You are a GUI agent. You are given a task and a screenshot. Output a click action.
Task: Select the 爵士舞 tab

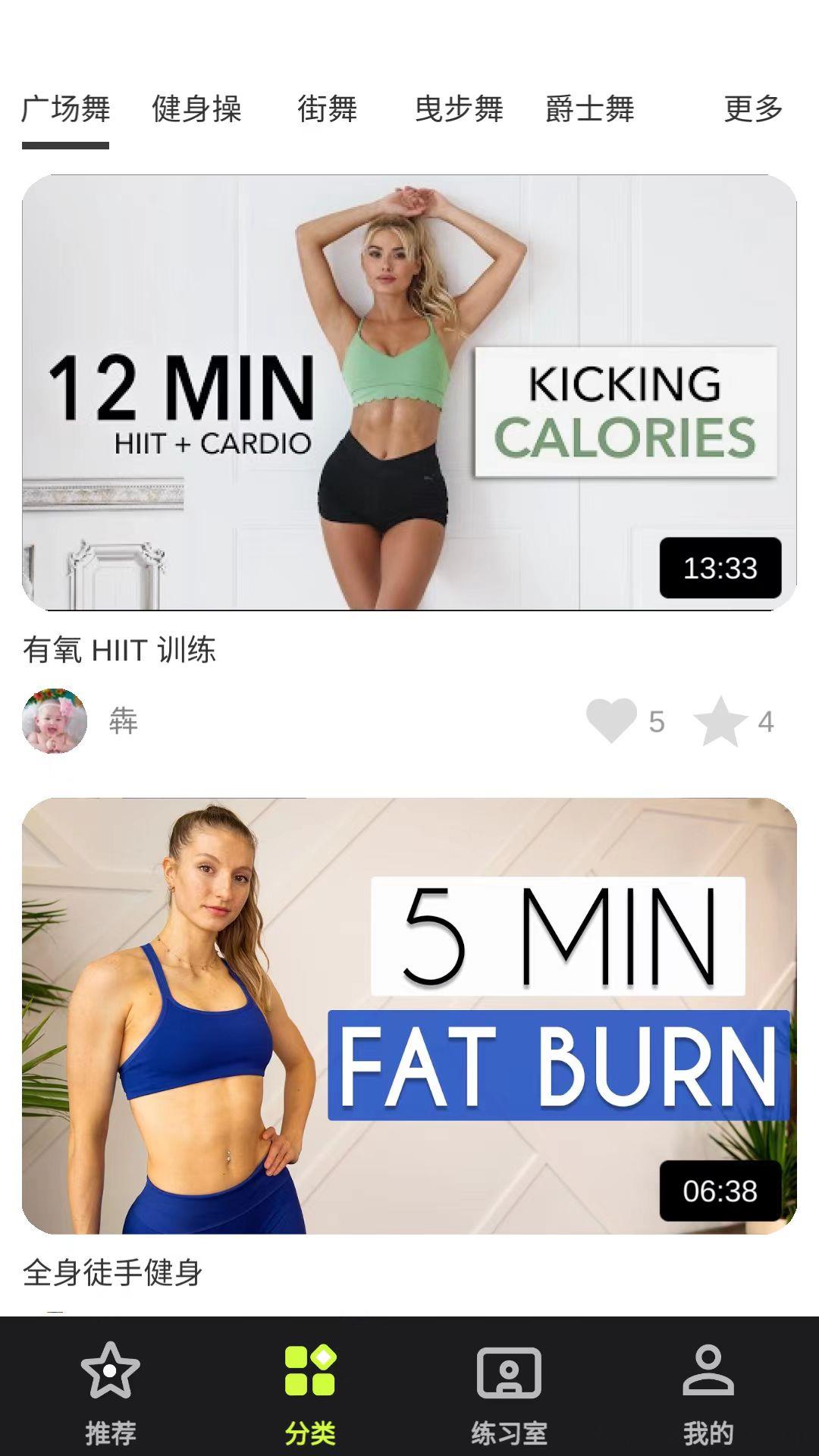[x=589, y=109]
